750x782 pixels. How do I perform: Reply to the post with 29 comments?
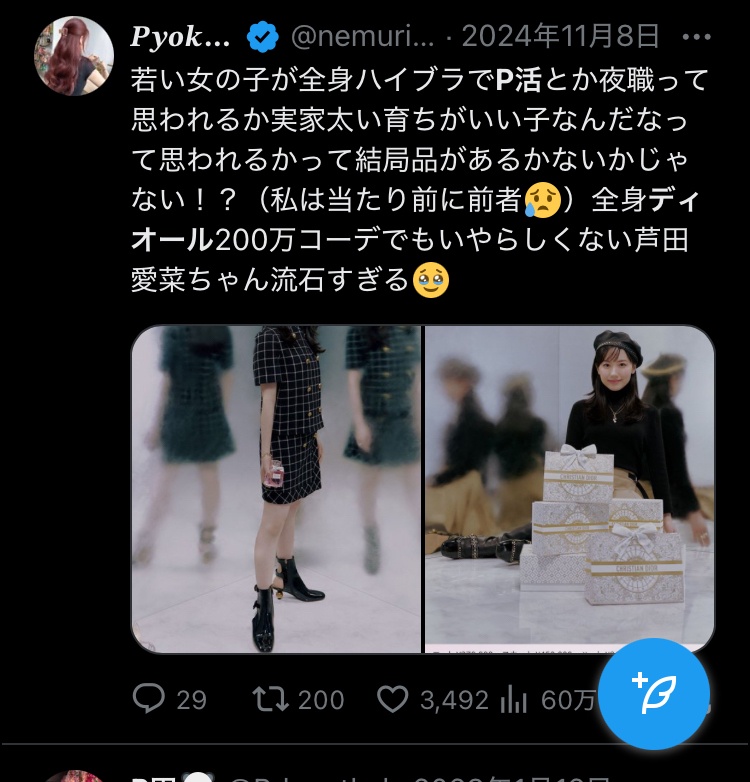pyautogui.click(x=149, y=699)
